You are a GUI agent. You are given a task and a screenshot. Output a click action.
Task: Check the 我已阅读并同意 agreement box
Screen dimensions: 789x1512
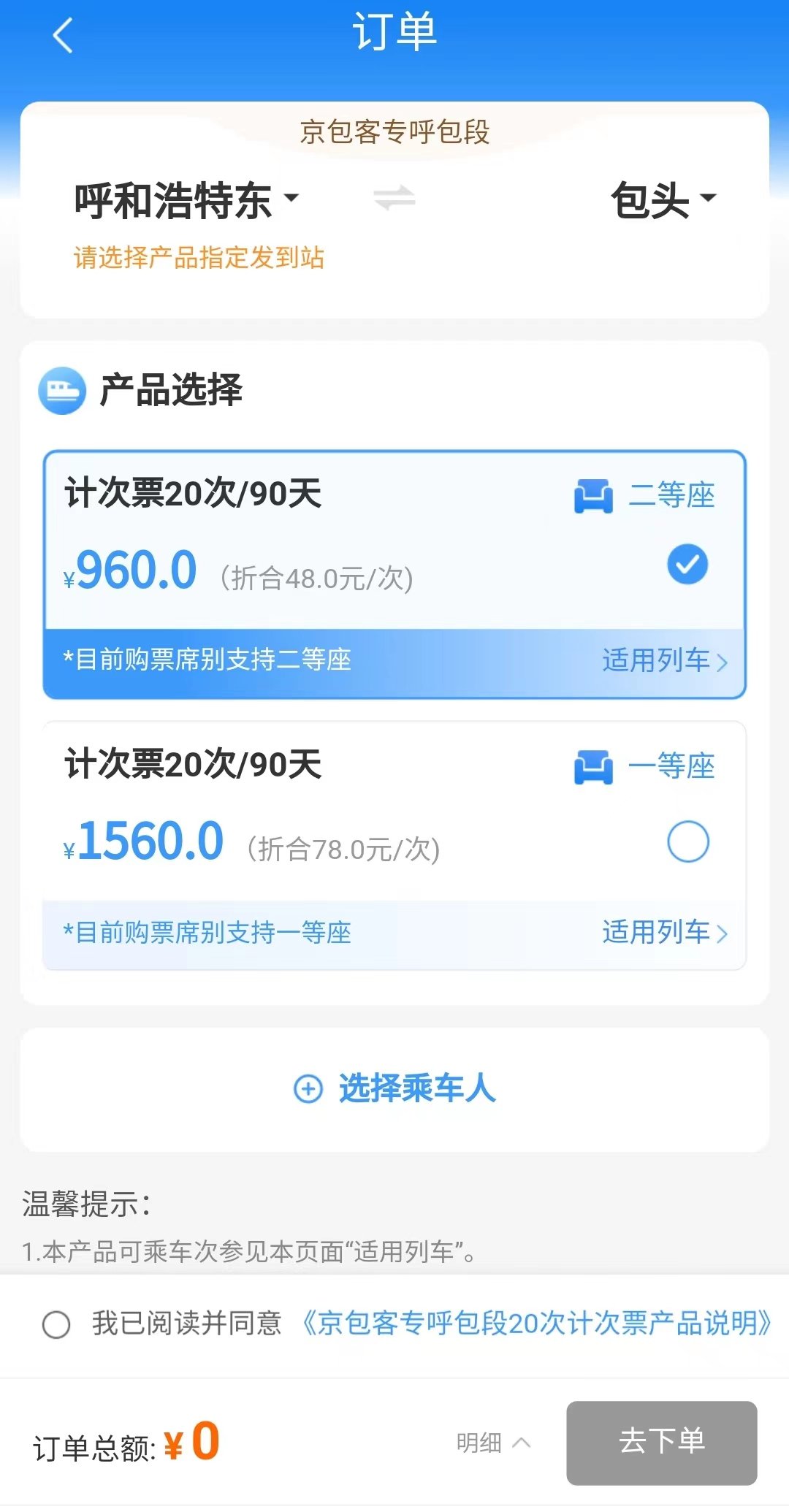click(x=56, y=1324)
